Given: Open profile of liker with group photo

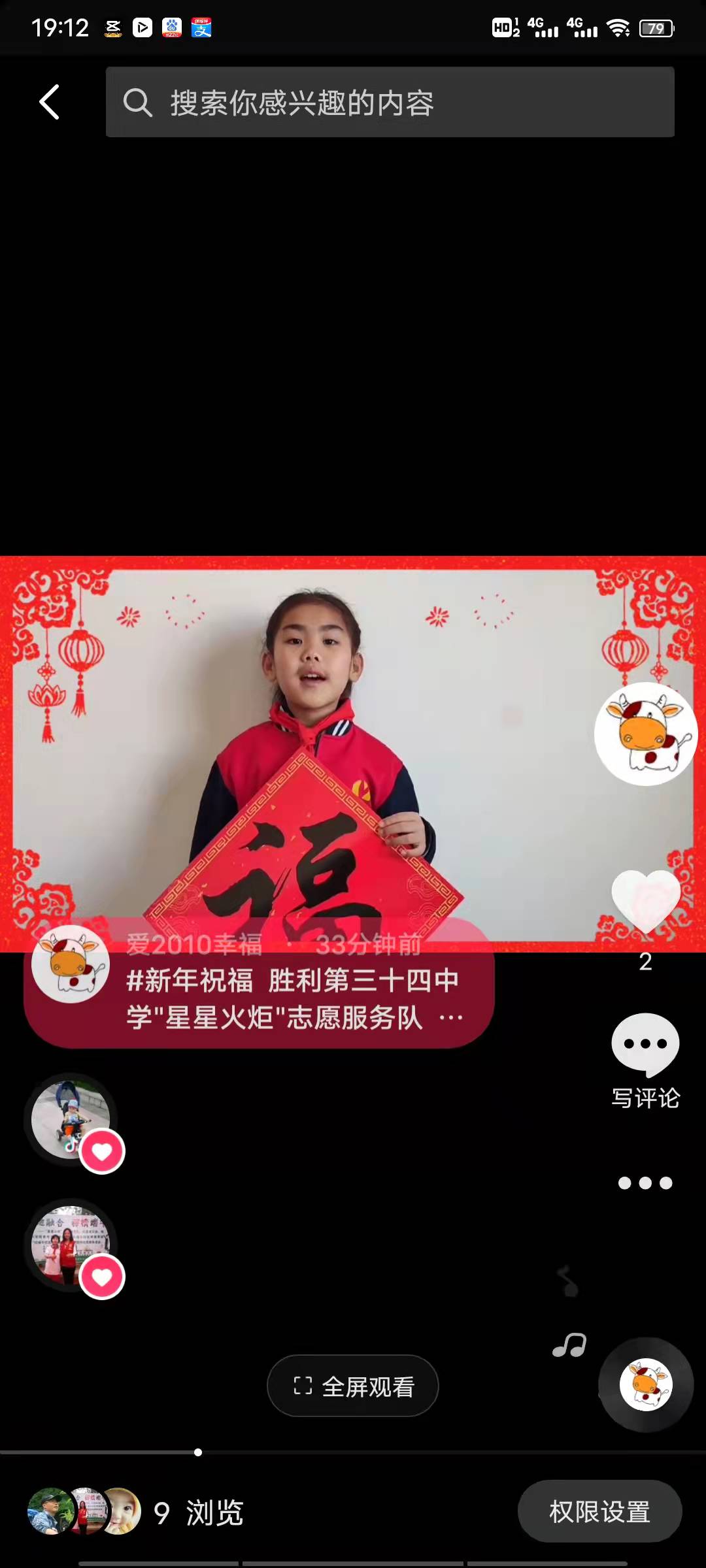Looking at the screenshot, I should (71, 1245).
